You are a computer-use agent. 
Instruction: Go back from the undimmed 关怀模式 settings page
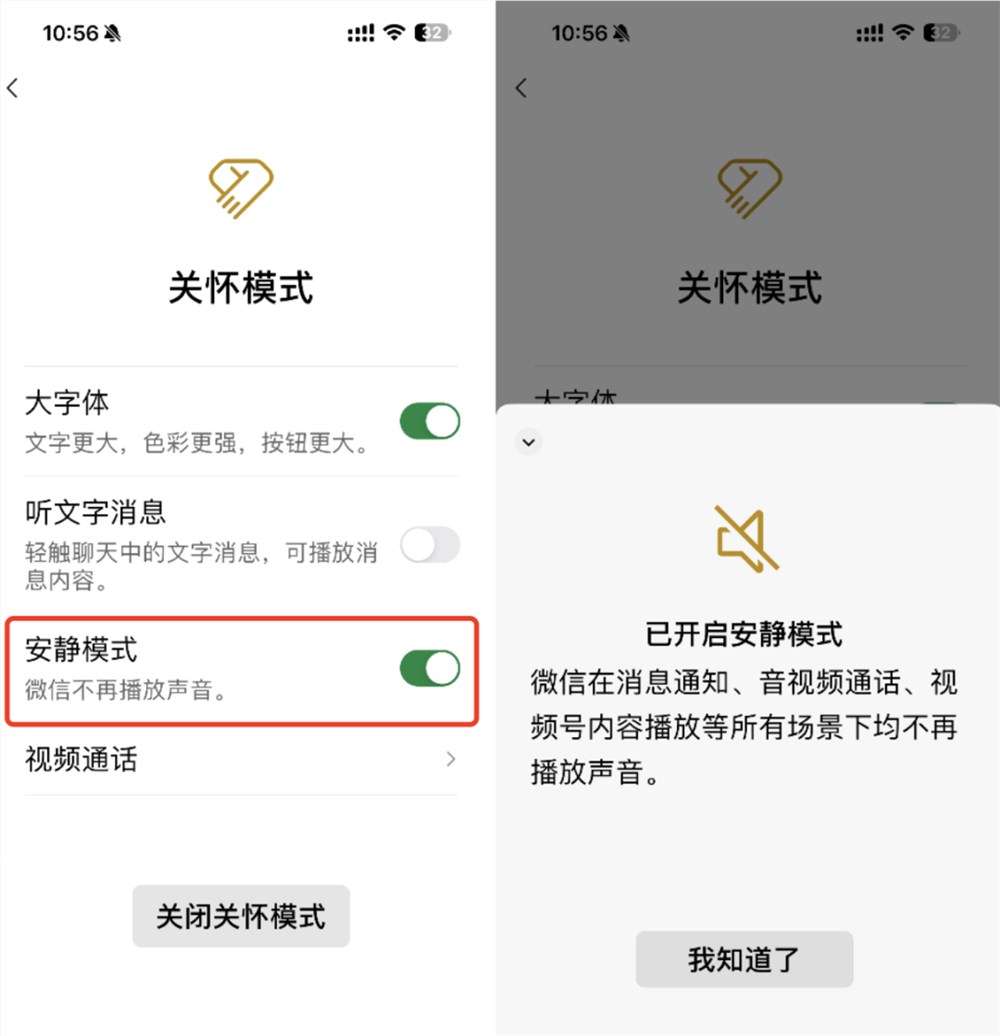click(13, 88)
